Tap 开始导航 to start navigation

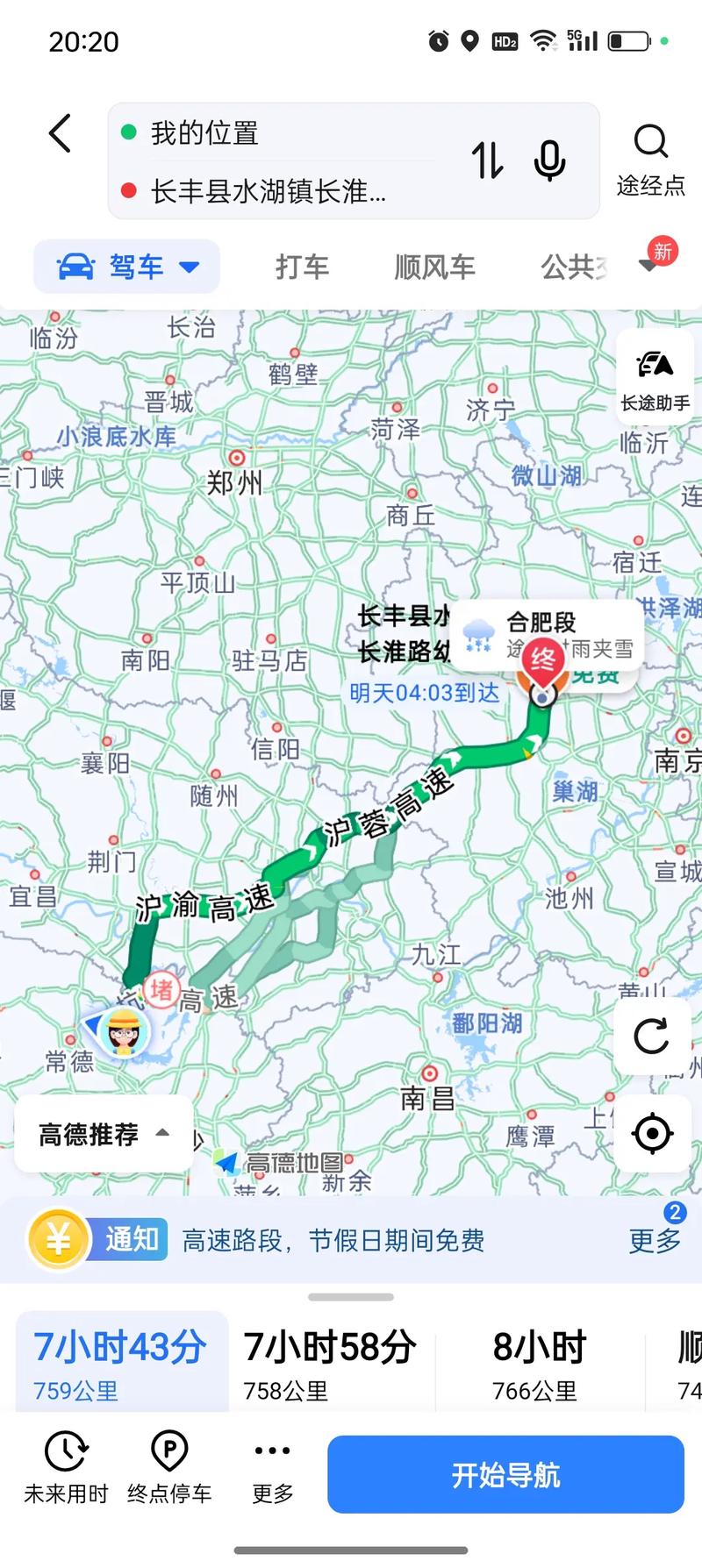(505, 1473)
